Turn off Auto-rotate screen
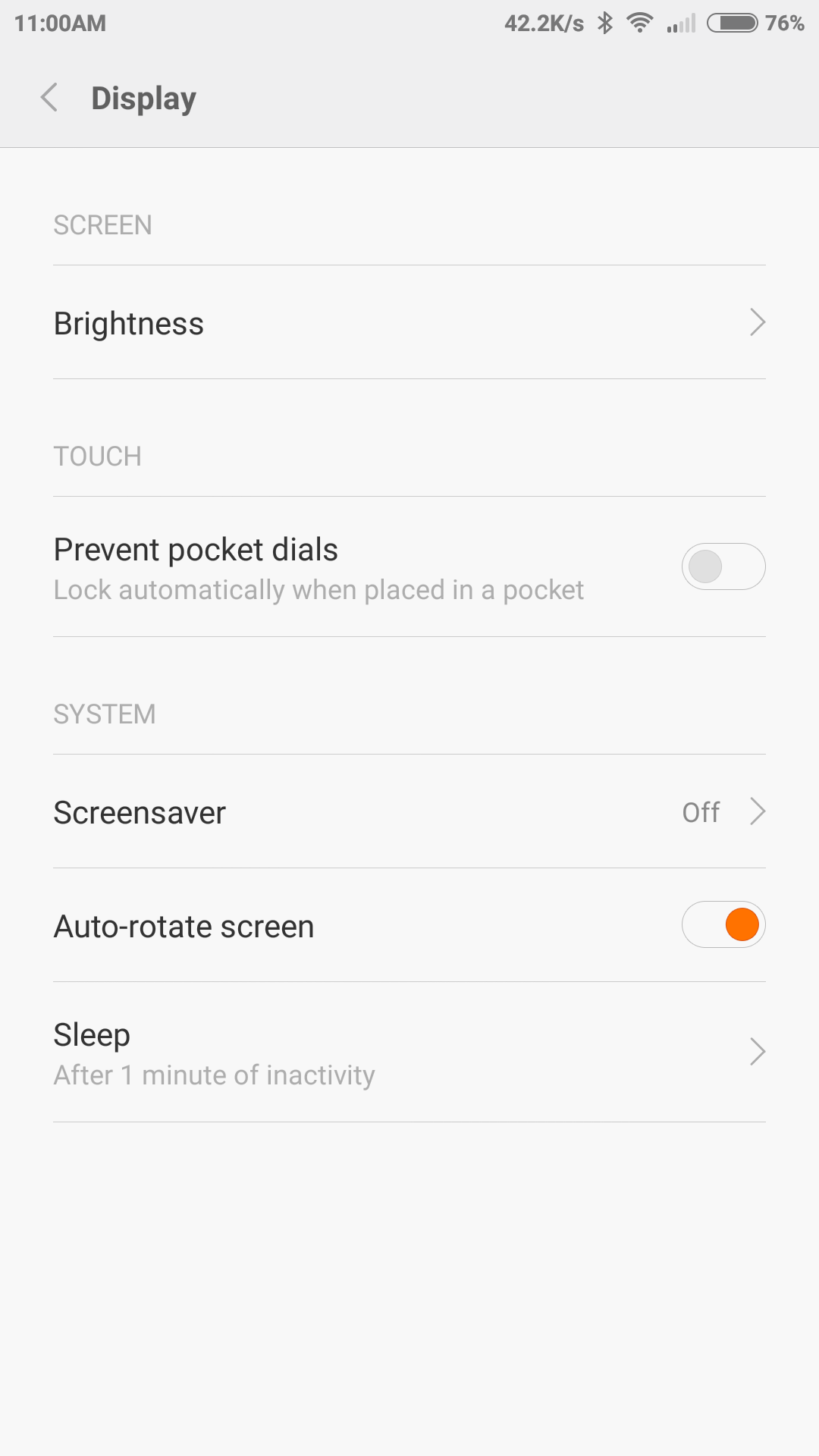 coord(723,924)
